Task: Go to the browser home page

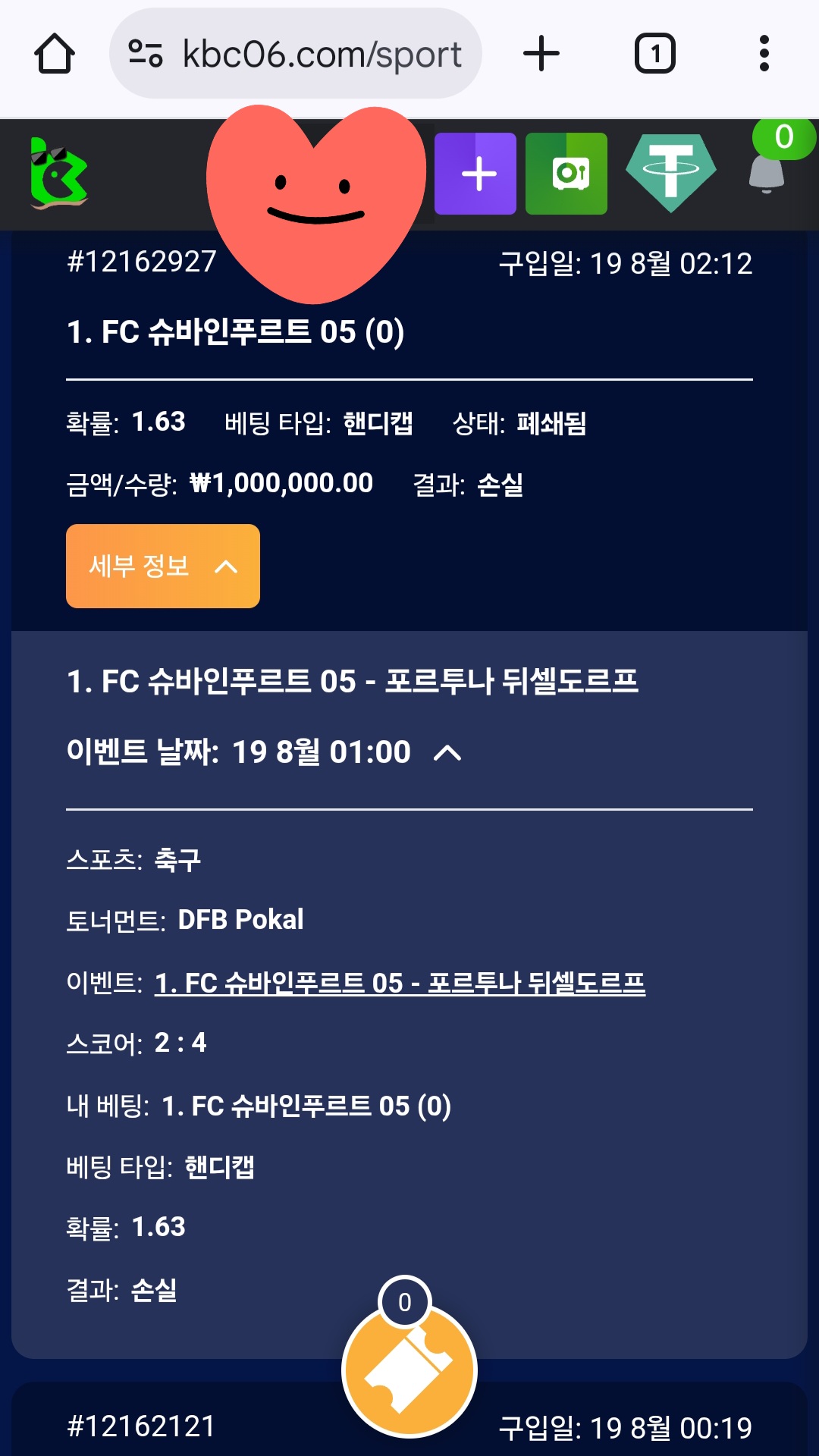Action: [54, 54]
